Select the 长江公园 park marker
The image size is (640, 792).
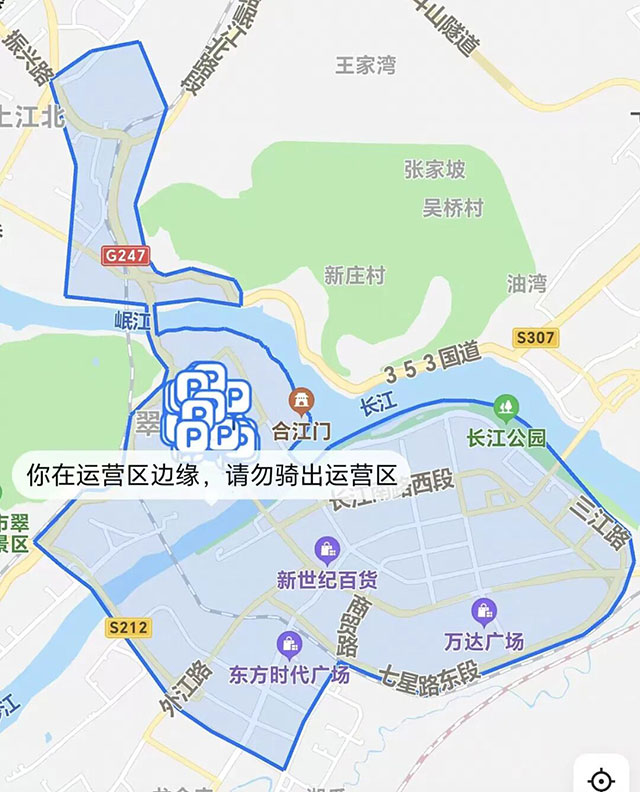point(507,407)
